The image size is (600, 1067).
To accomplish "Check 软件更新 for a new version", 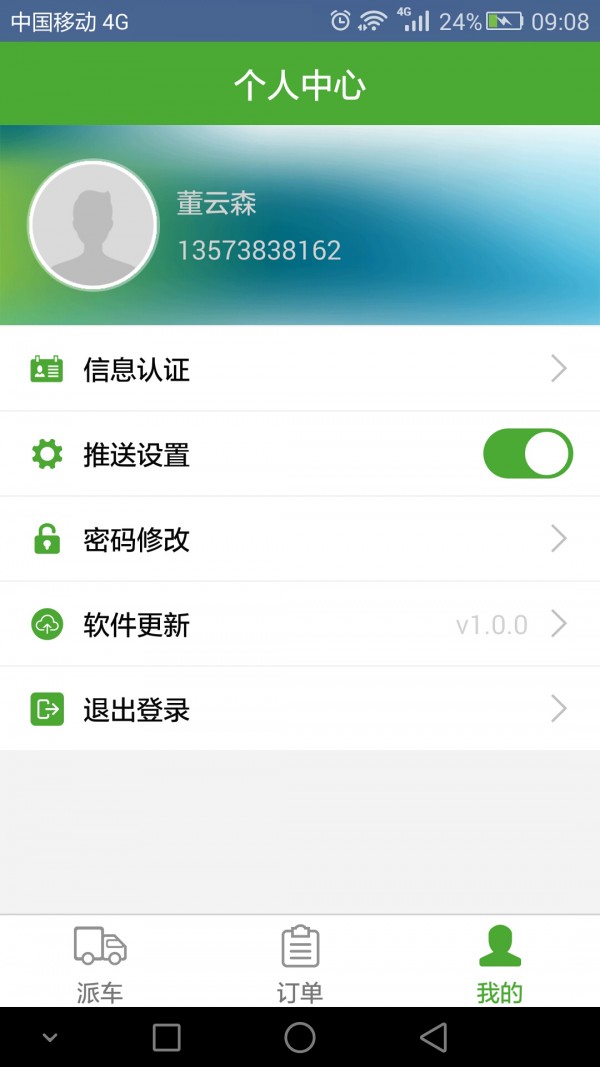I will pyautogui.click(x=300, y=625).
